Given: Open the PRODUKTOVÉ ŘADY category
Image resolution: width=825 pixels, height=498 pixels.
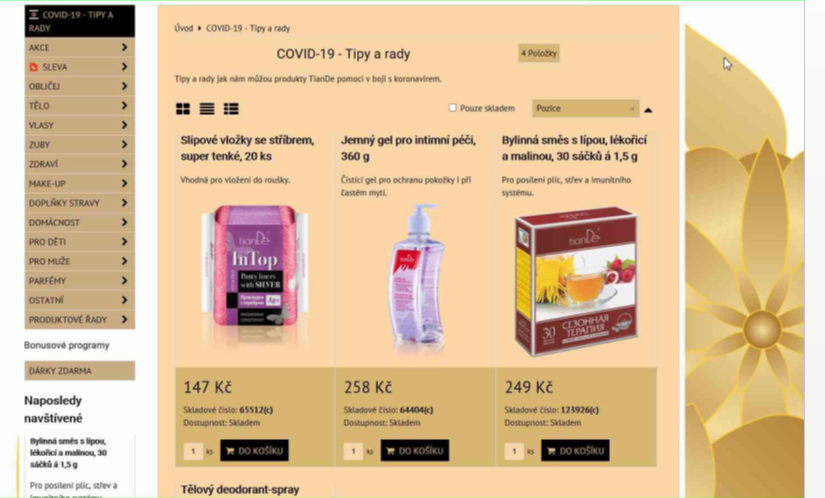Looking at the screenshot, I should [78, 320].
